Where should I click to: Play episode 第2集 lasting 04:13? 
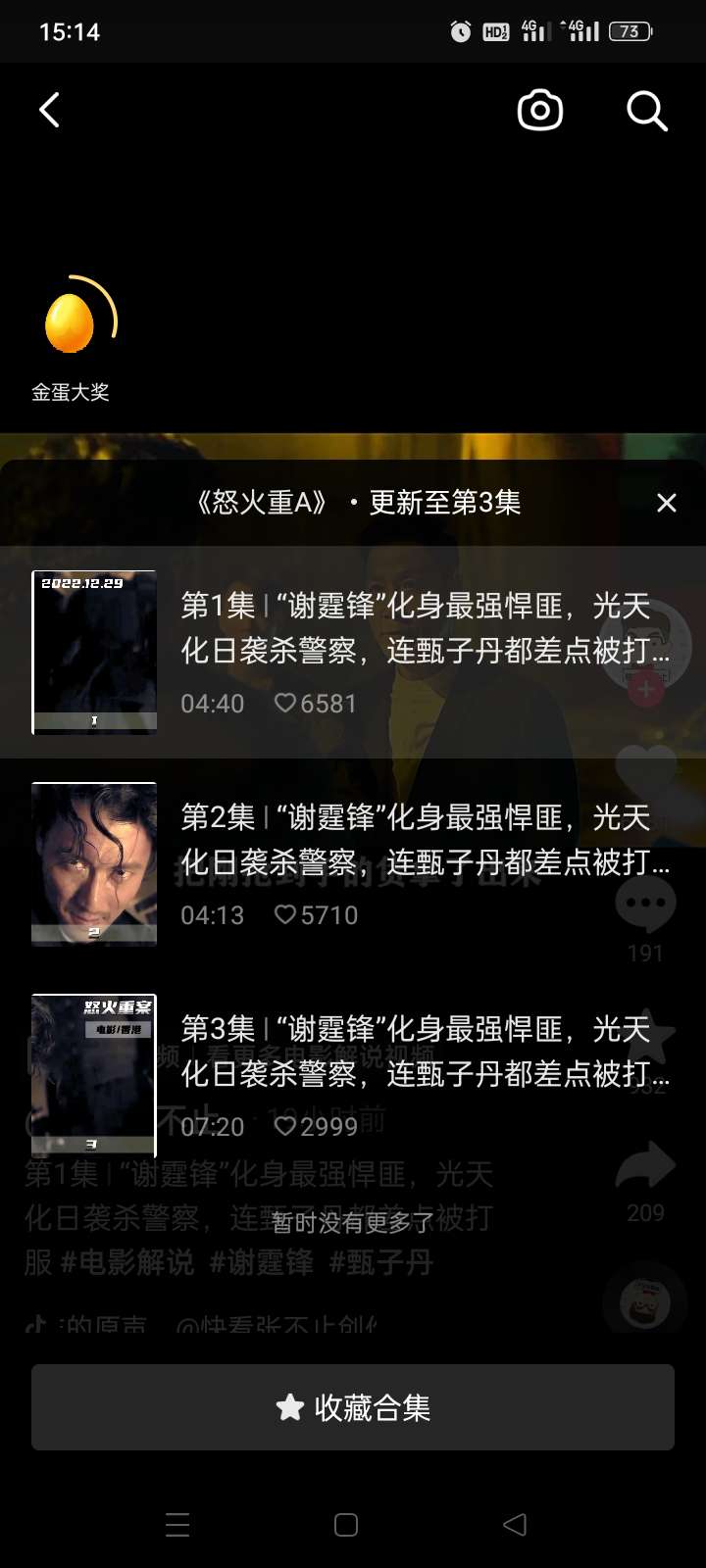point(353,863)
